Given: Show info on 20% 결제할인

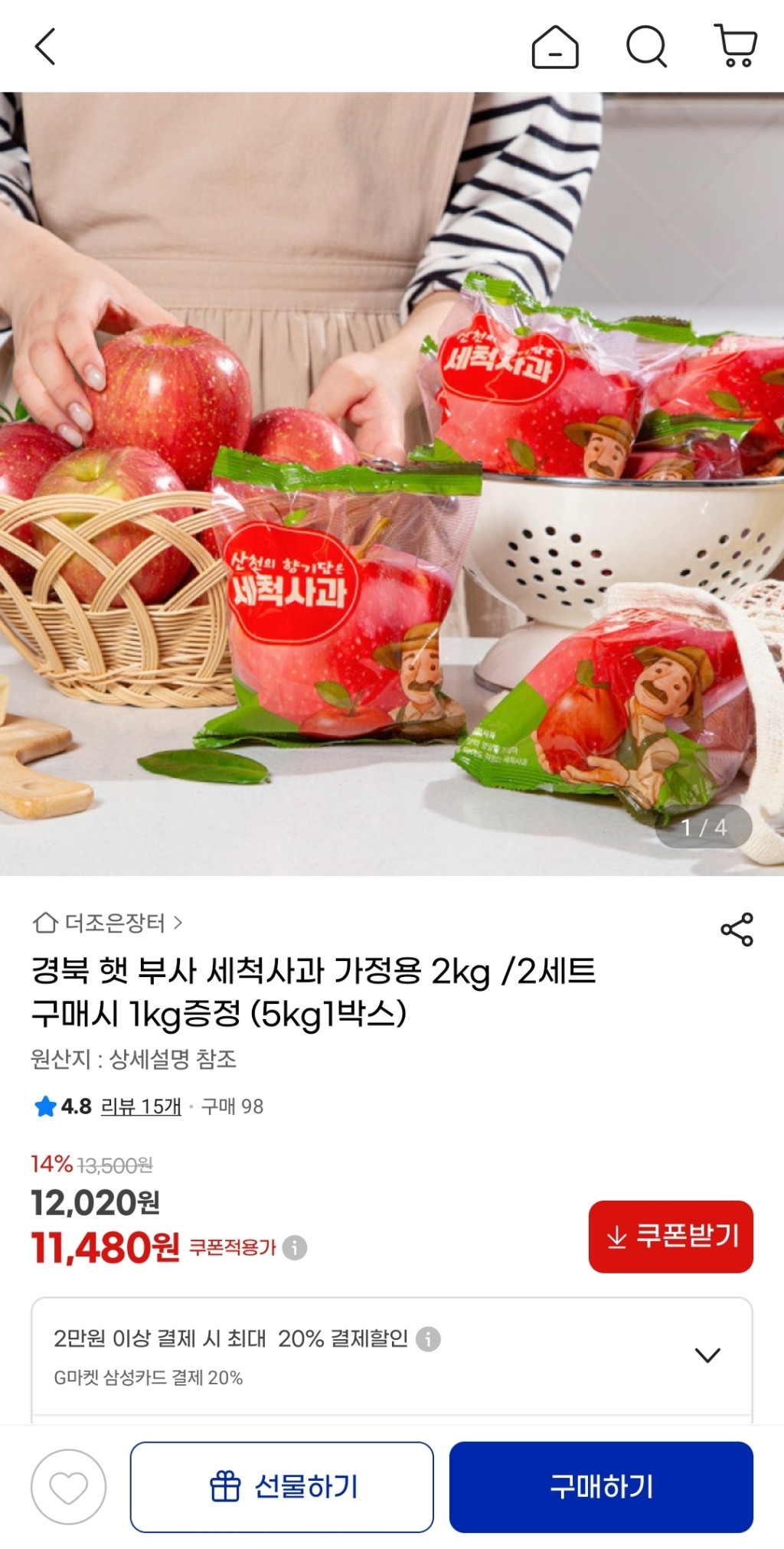Looking at the screenshot, I should (x=428, y=1339).
